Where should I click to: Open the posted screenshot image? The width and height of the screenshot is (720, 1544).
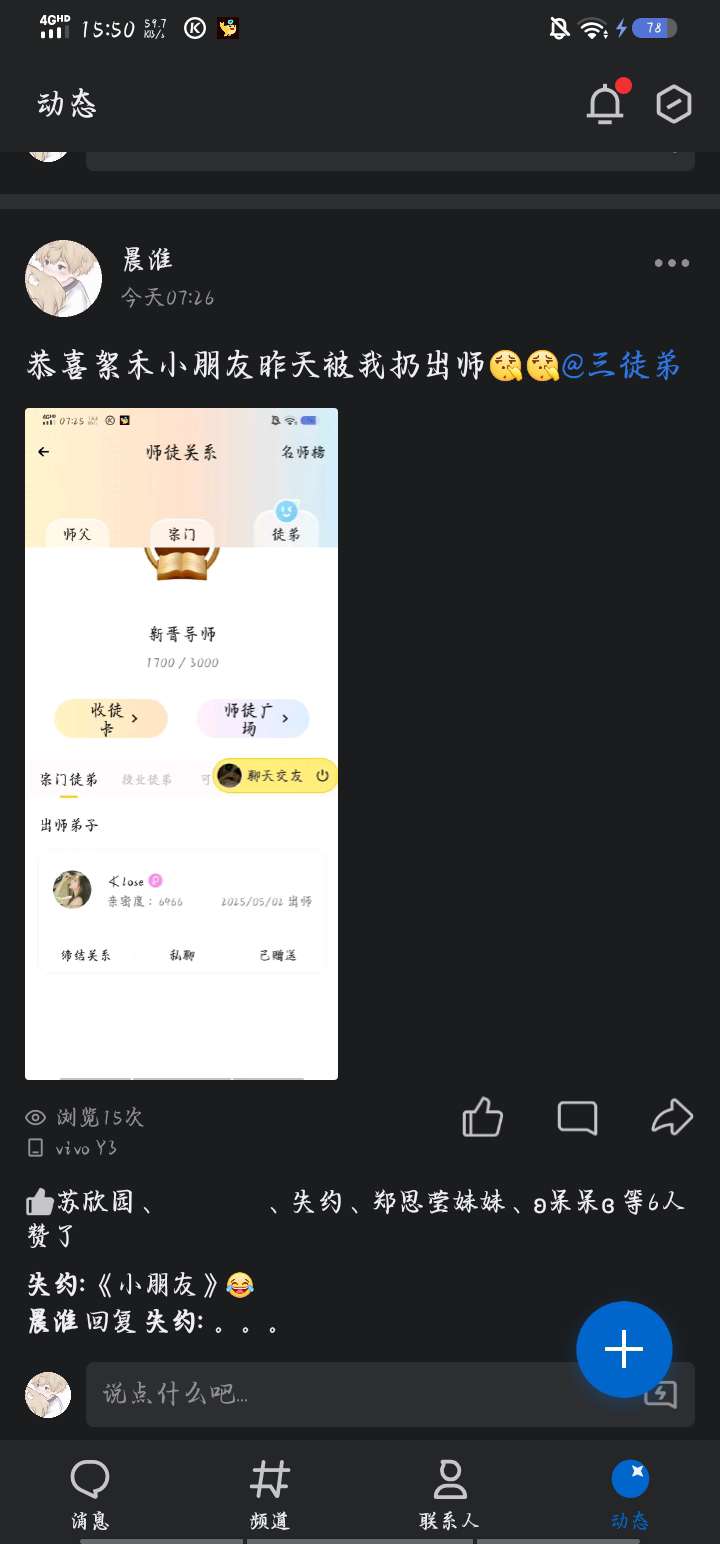(181, 743)
